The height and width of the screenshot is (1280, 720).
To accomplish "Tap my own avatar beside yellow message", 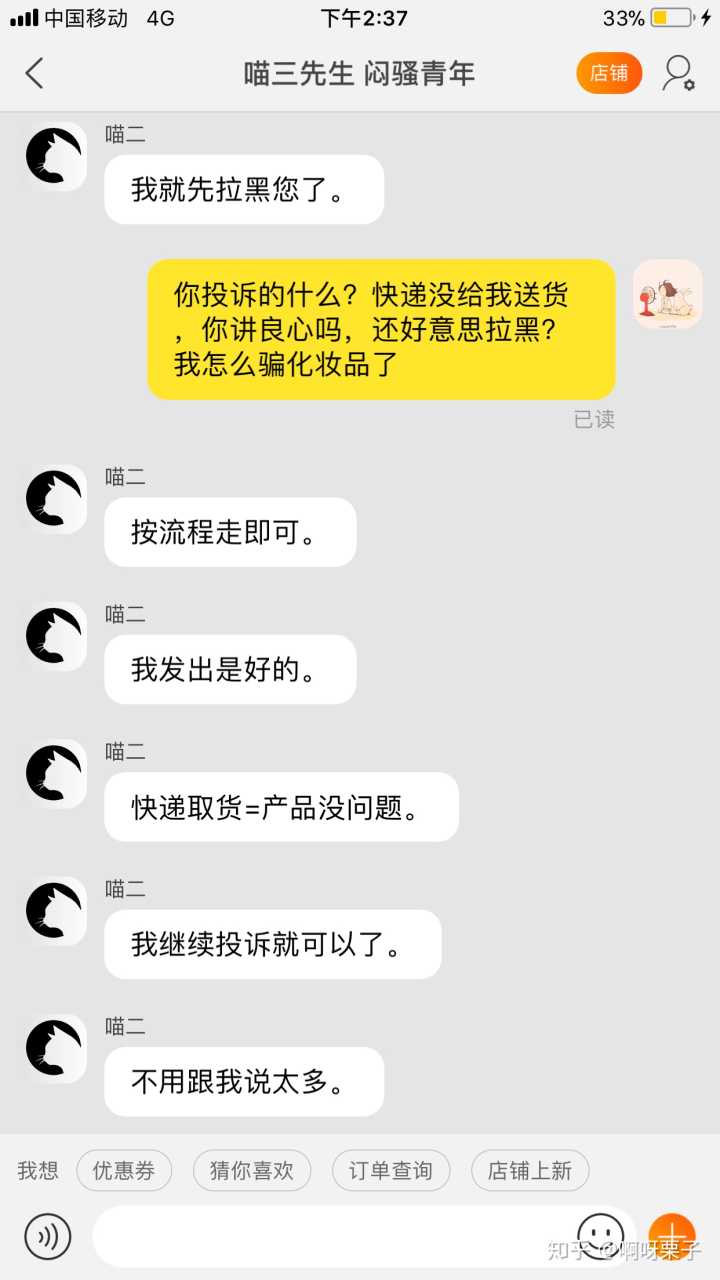I will click(668, 294).
